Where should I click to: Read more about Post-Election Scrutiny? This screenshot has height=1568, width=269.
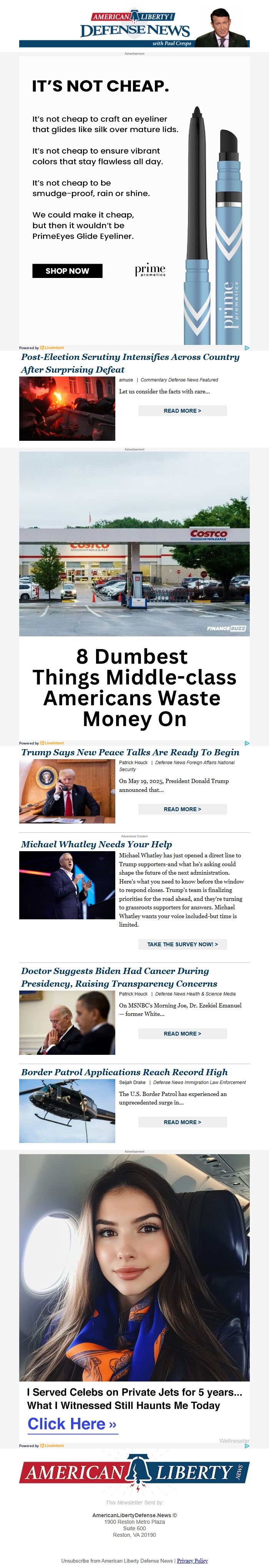click(182, 411)
